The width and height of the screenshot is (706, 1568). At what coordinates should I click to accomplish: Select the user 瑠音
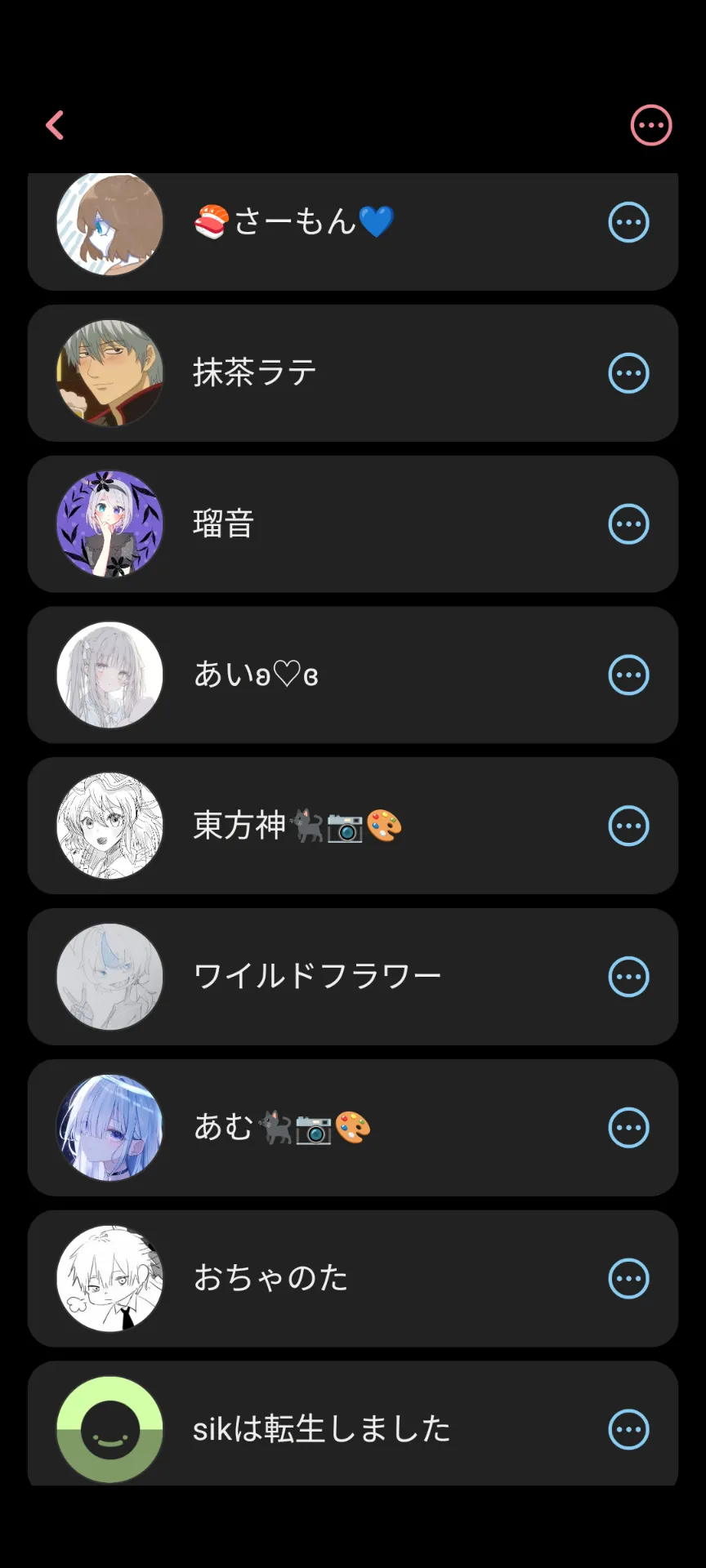(353, 524)
